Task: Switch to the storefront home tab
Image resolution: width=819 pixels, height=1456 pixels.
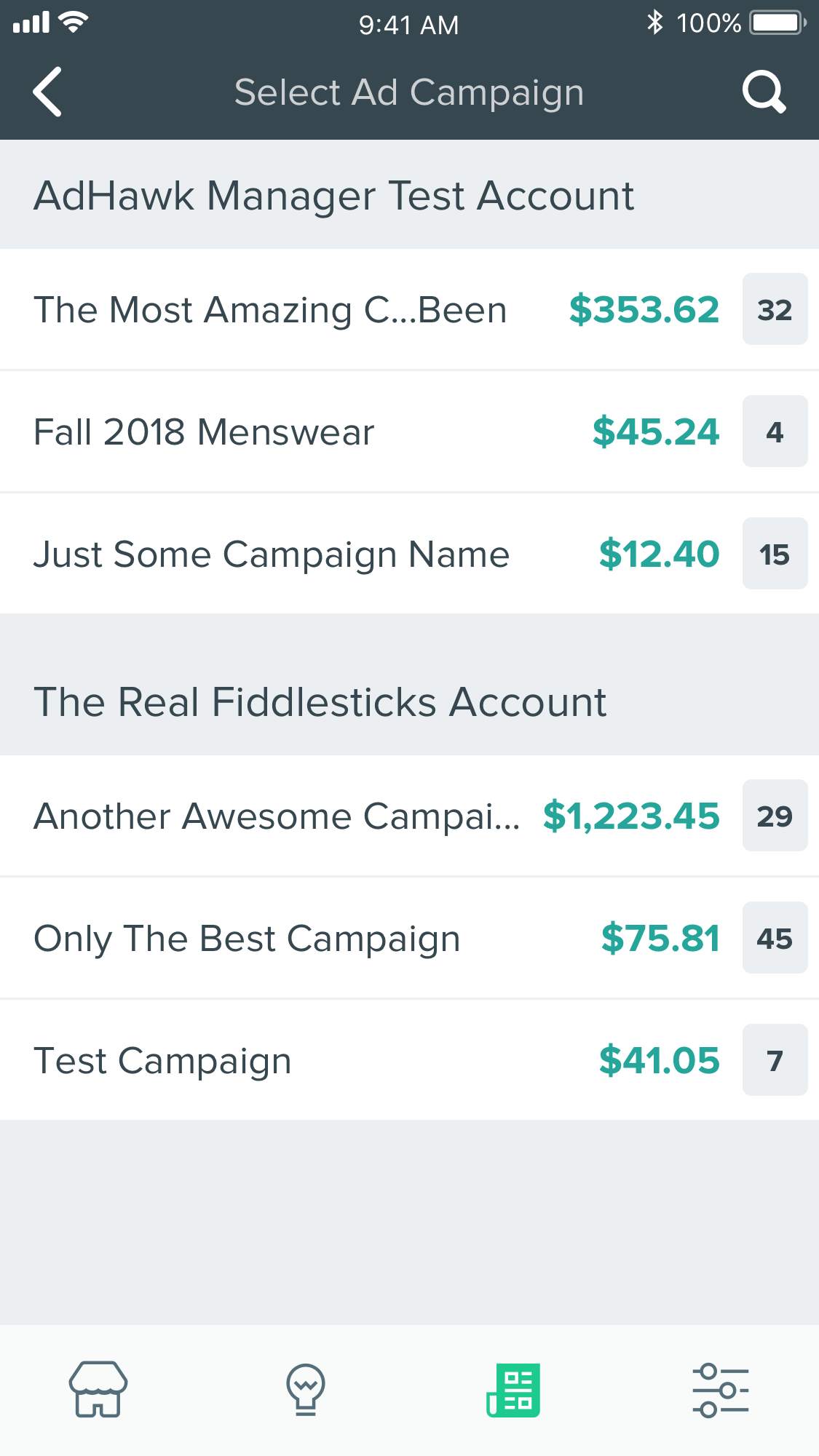Action: 98,1389
